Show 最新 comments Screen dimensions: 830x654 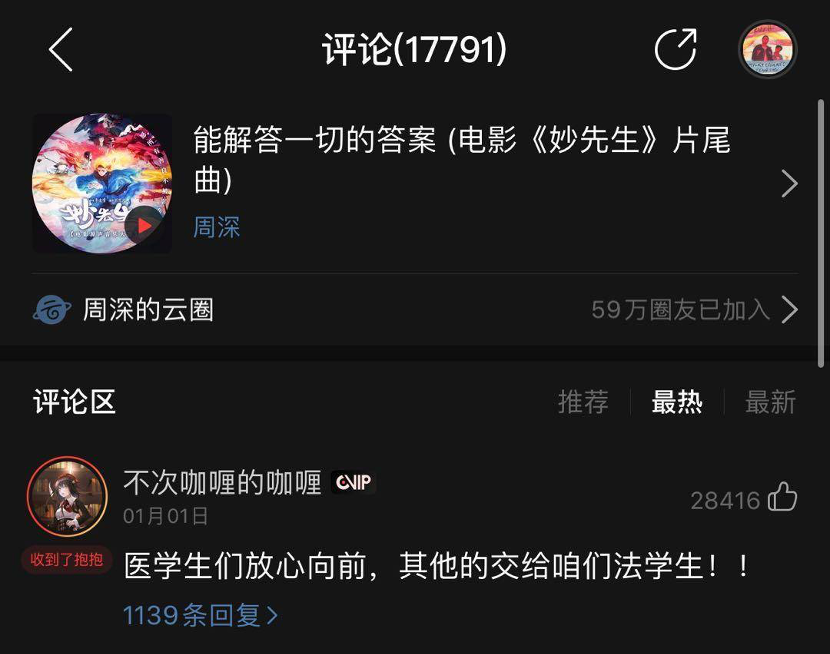[x=770, y=402]
